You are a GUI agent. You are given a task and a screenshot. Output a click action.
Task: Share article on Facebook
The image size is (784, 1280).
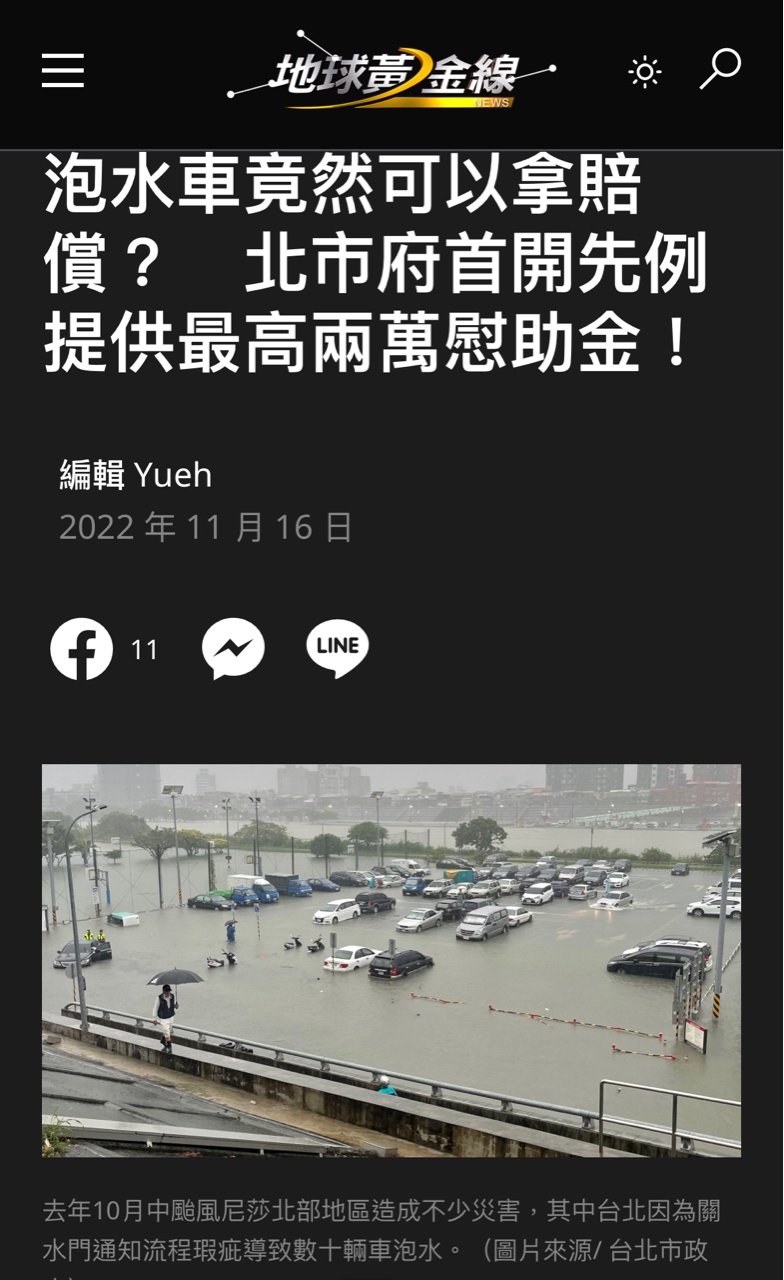tap(82, 649)
